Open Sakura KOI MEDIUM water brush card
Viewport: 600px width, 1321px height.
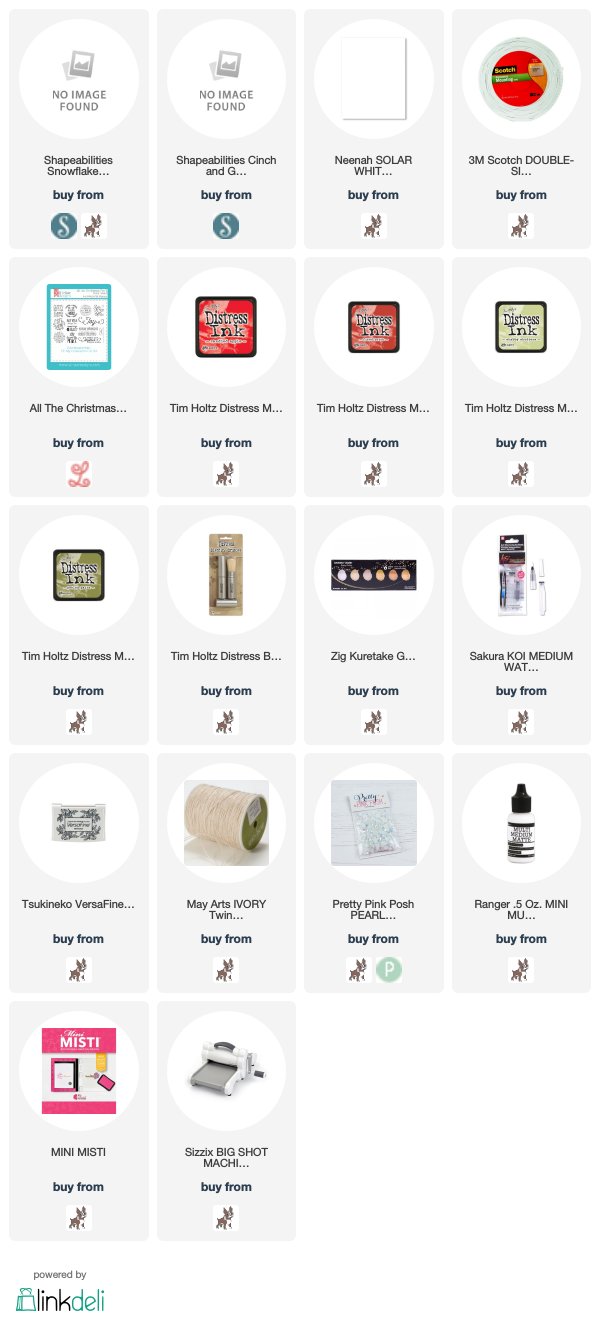click(x=521, y=625)
